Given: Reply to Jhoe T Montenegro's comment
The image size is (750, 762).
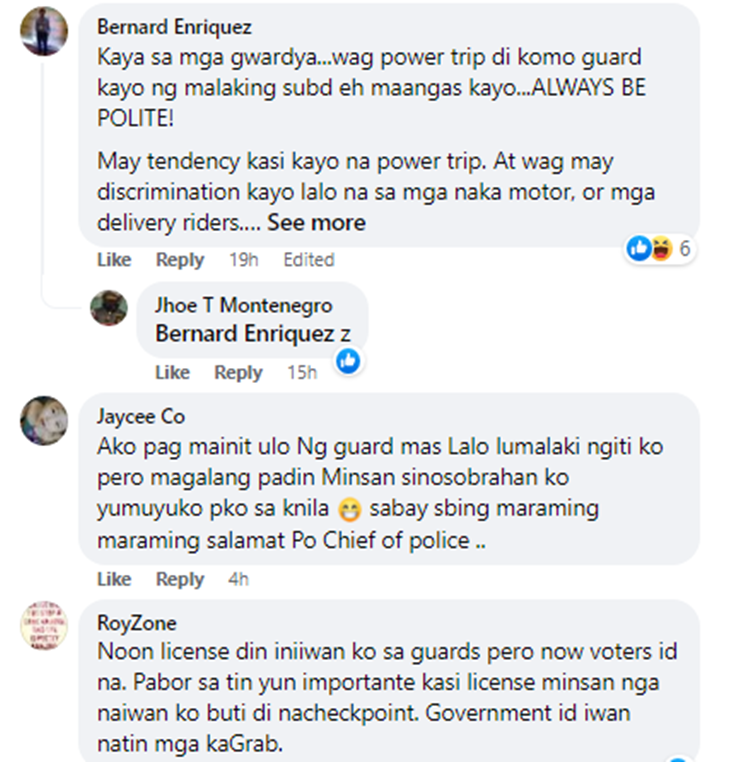Looking at the screenshot, I should pyautogui.click(x=238, y=373).
